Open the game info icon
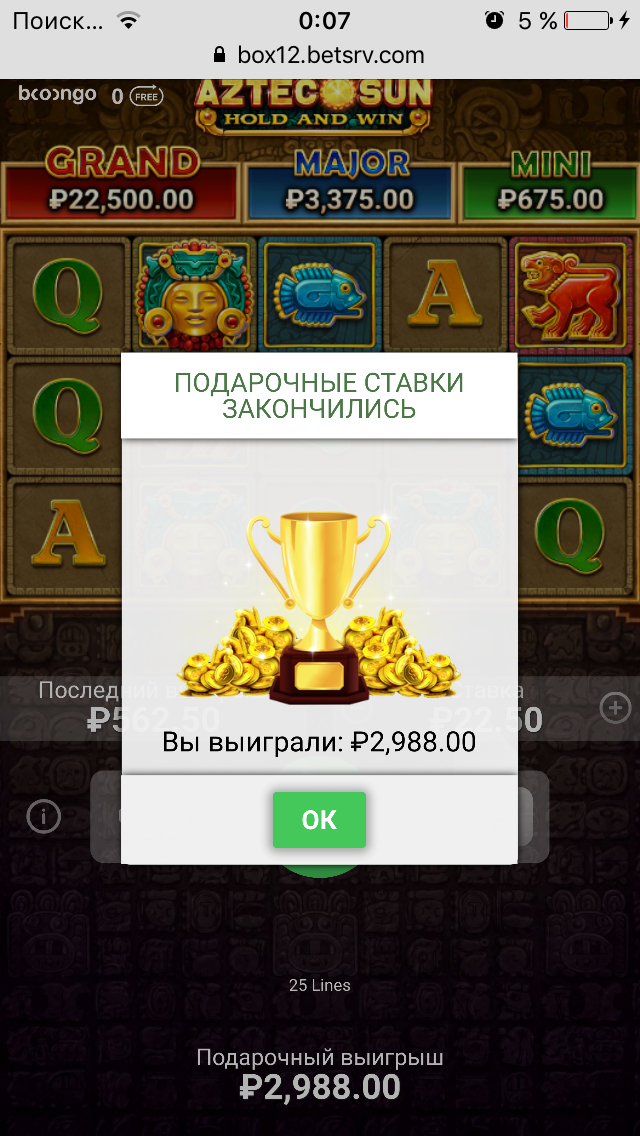 [43, 817]
